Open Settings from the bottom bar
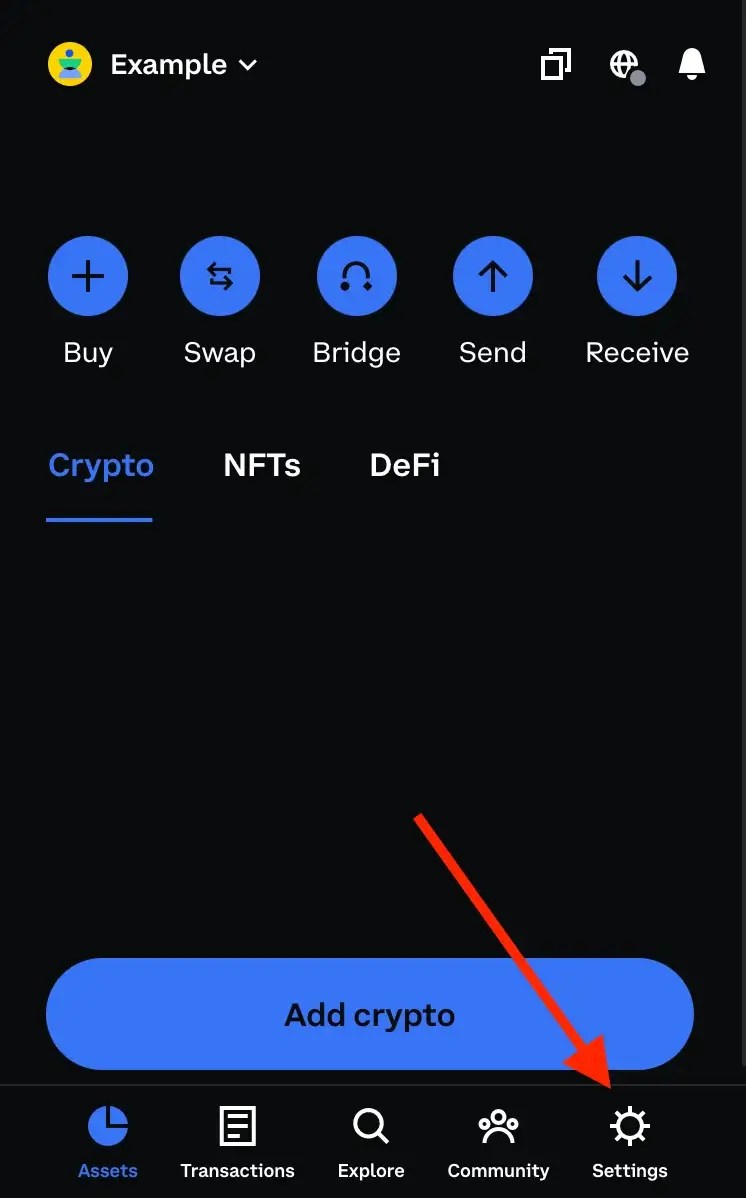This screenshot has height=1198, width=746. coord(629,1140)
